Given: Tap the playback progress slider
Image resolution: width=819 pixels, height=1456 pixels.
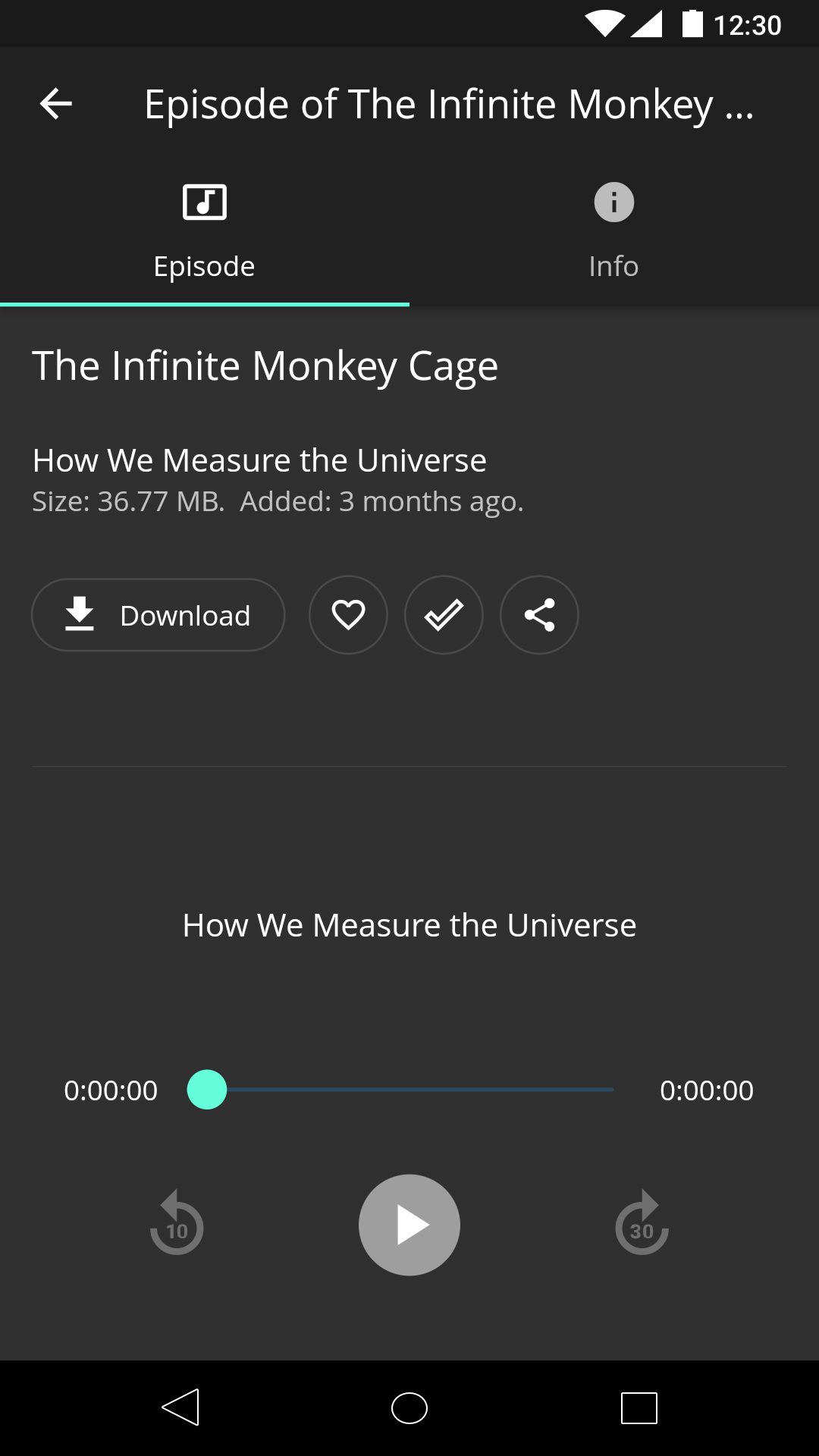Looking at the screenshot, I should pyautogui.click(x=409, y=1090).
